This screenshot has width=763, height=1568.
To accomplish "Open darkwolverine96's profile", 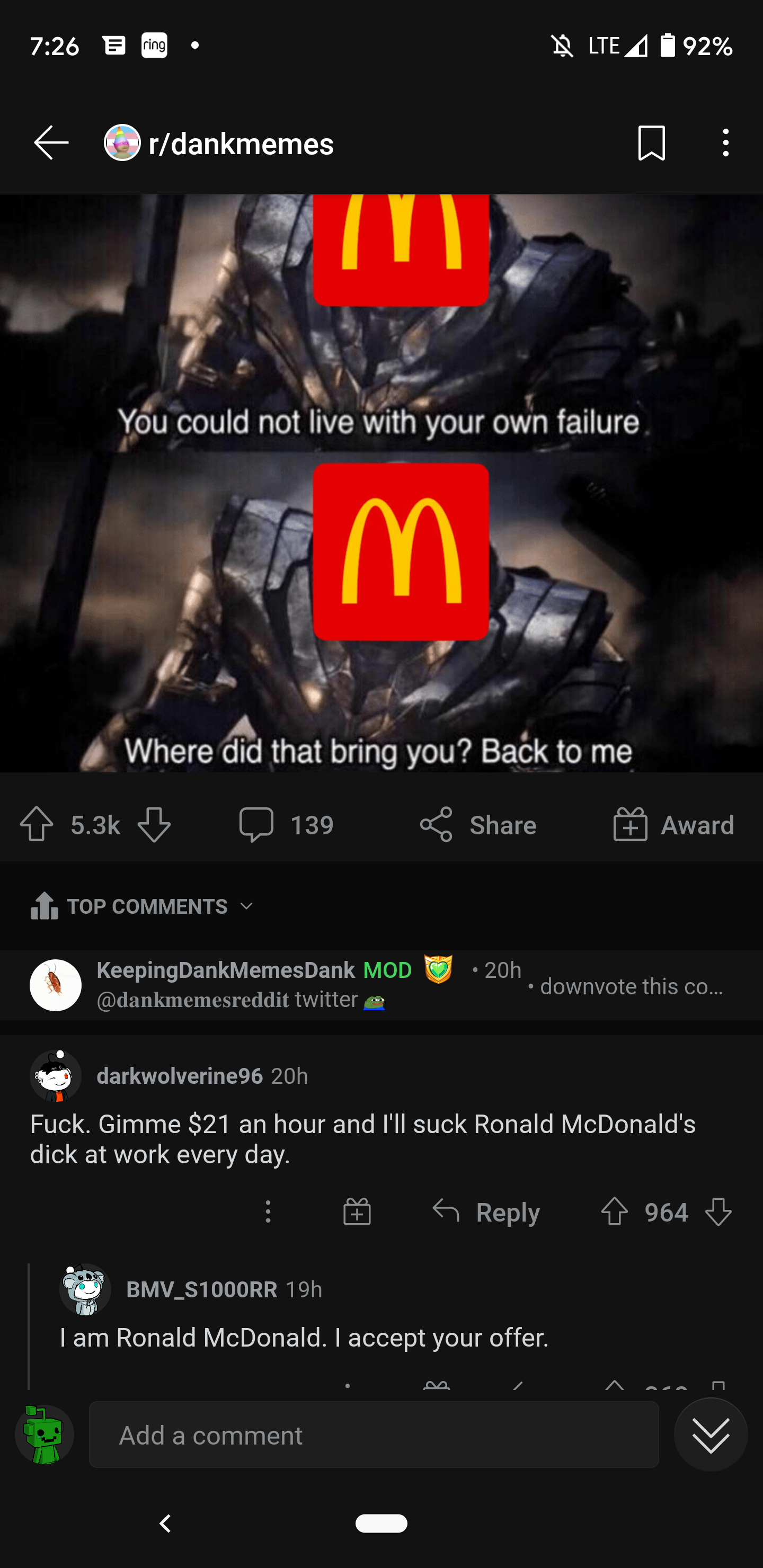I will pyautogui.click(x=179, y=1076).
